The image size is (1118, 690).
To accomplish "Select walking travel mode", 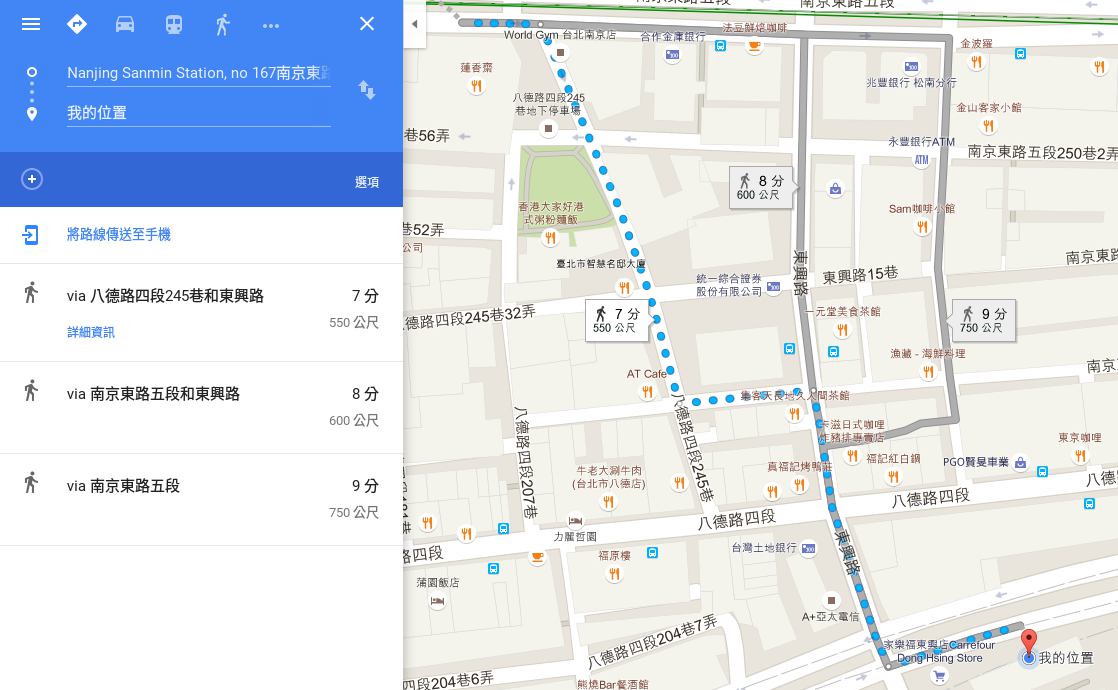I will (x=222, y=24).
